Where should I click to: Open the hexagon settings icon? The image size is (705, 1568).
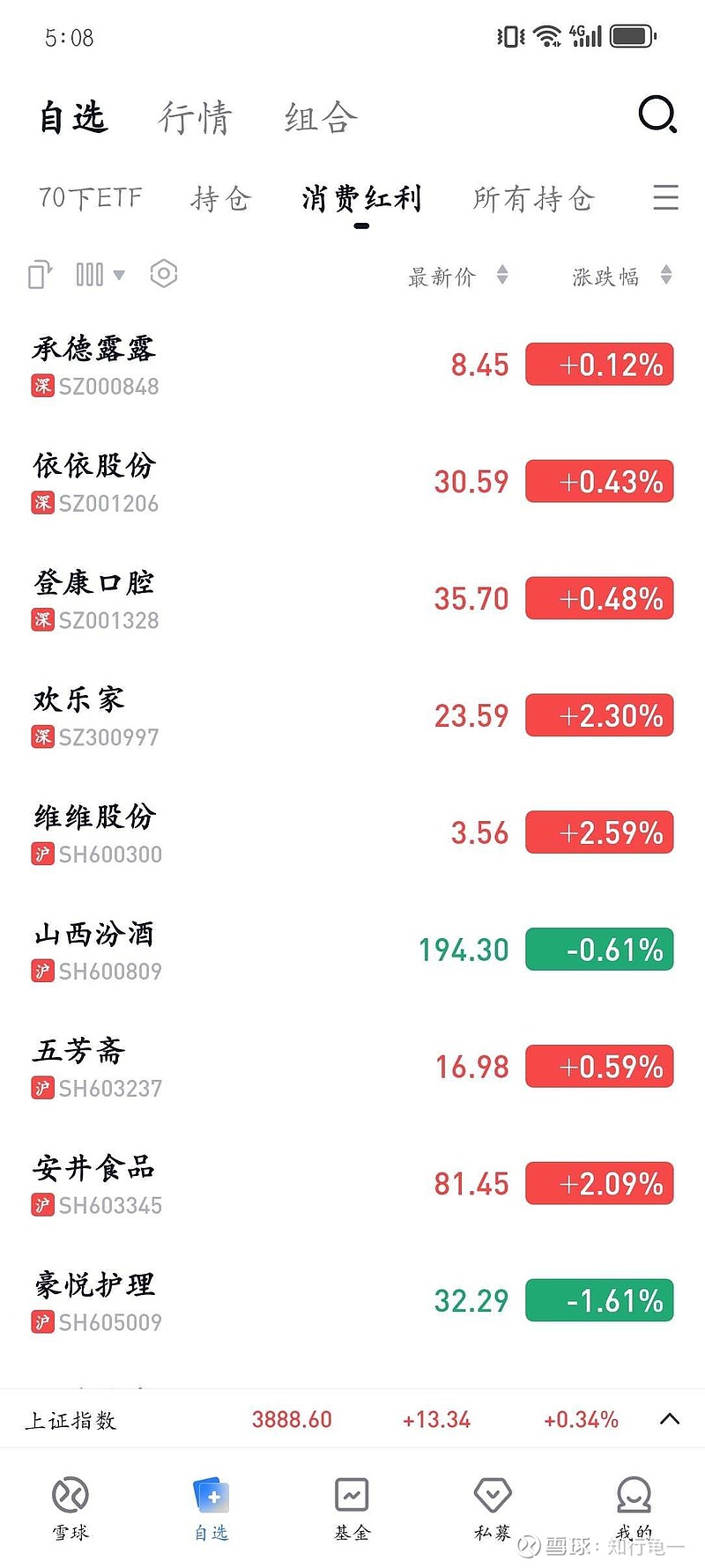[164, 274]
